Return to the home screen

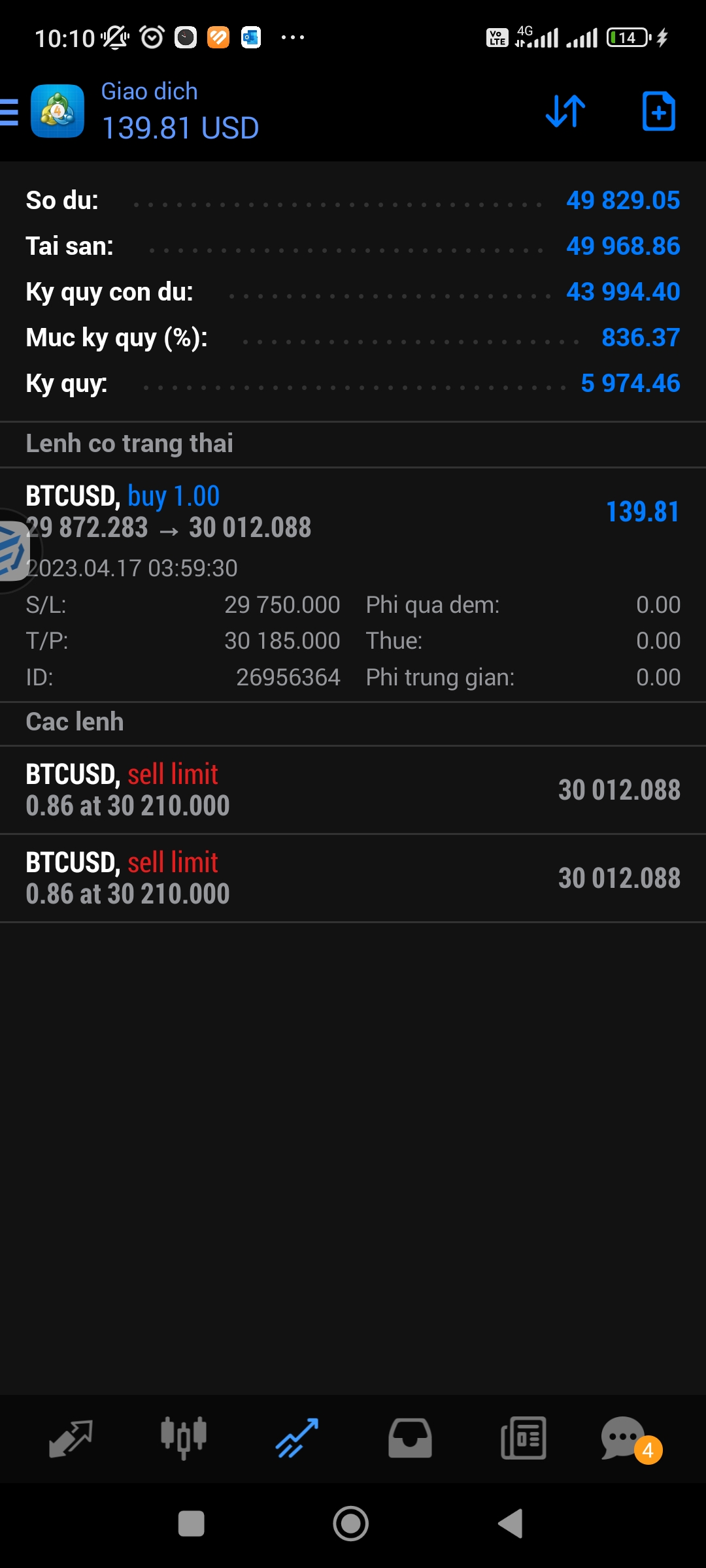pyautogui.click(x=351, y=1524)
